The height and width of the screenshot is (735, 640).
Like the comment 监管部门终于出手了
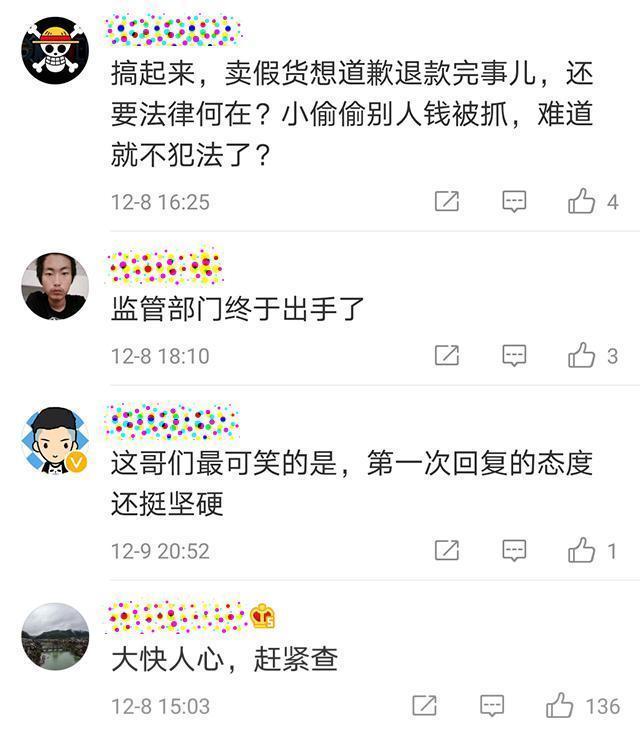tap(582, 356)
